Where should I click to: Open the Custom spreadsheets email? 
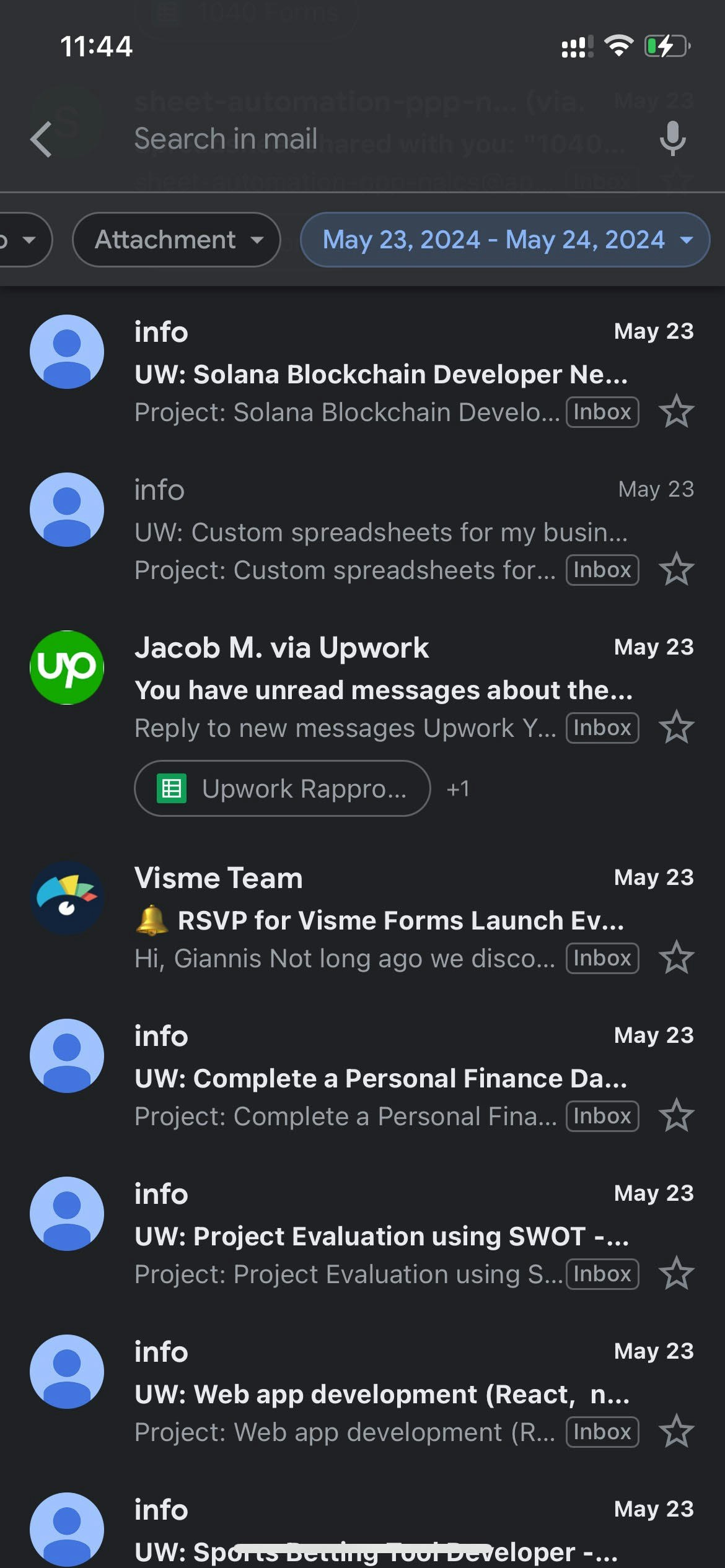point(372,533)
